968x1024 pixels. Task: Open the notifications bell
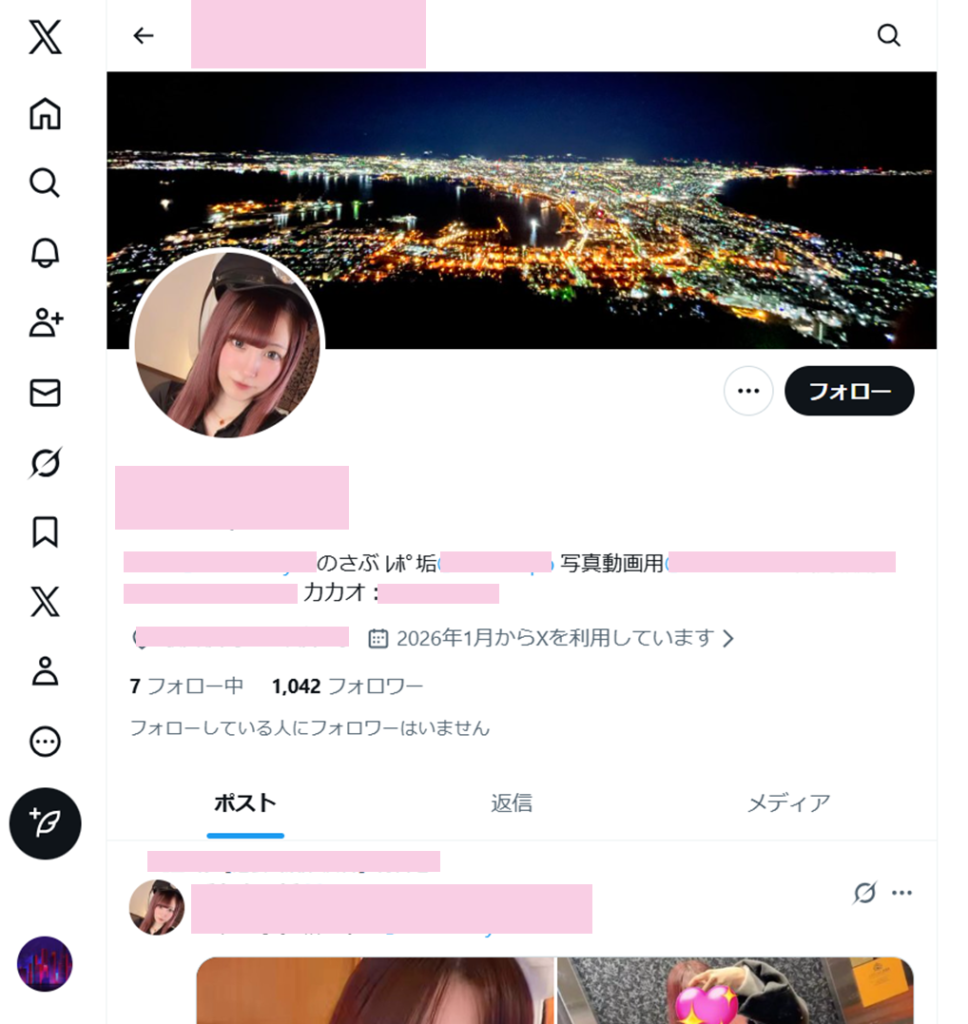pyautogui.click(x=45, y=253)
